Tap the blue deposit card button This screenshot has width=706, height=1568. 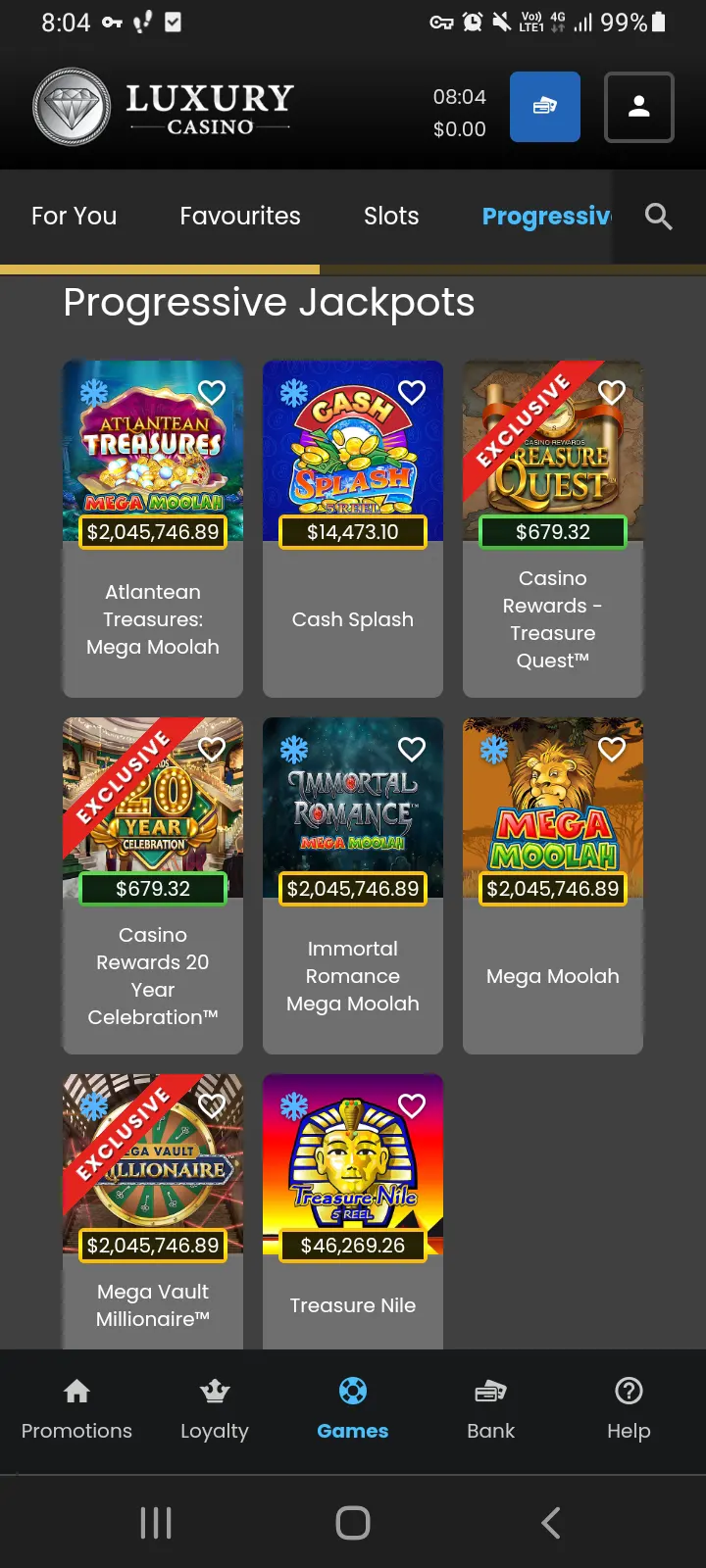click(x=545, y=107)
